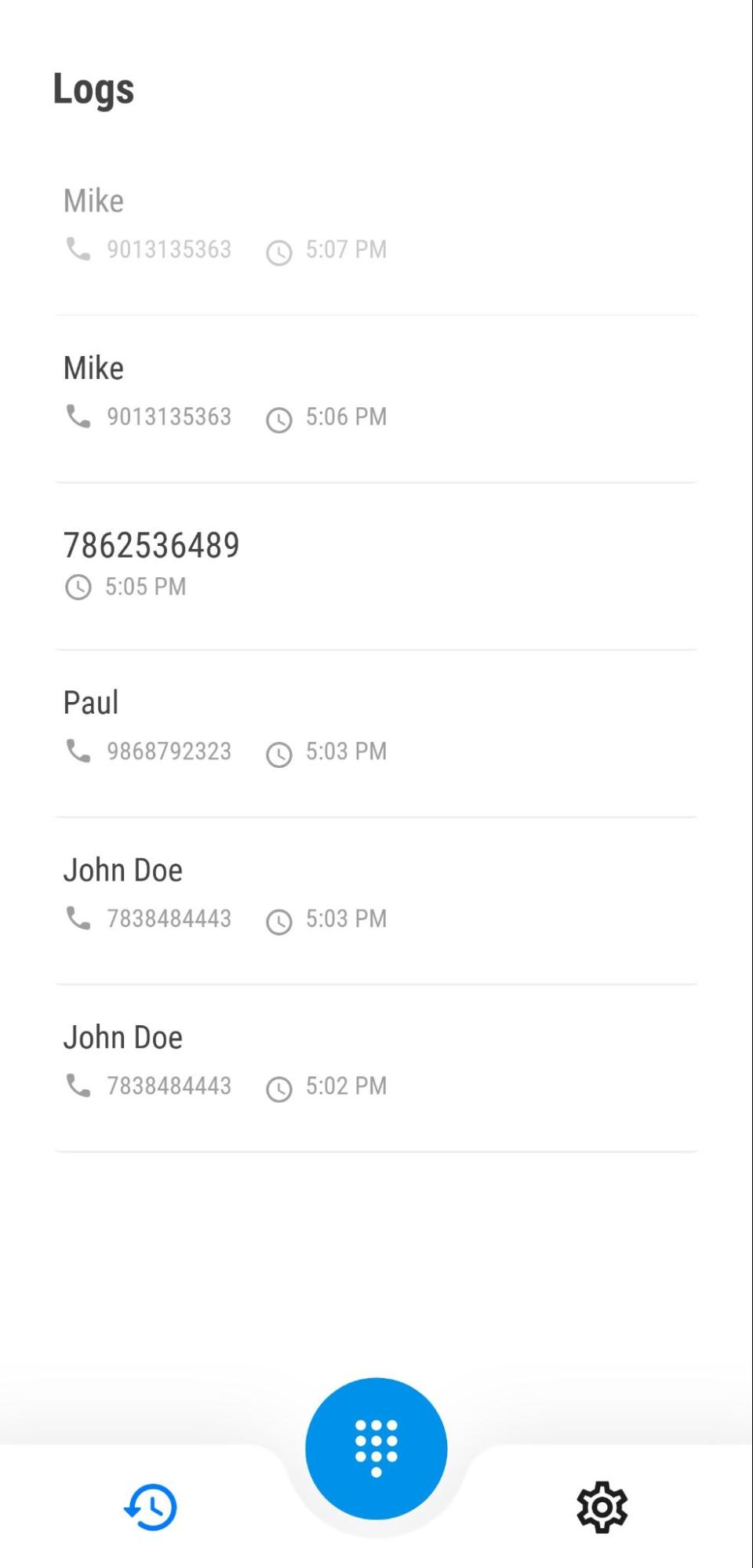Open Mike's call log from 5:07 PM
The image size is (753, 1568).
[x=376, y=226]
